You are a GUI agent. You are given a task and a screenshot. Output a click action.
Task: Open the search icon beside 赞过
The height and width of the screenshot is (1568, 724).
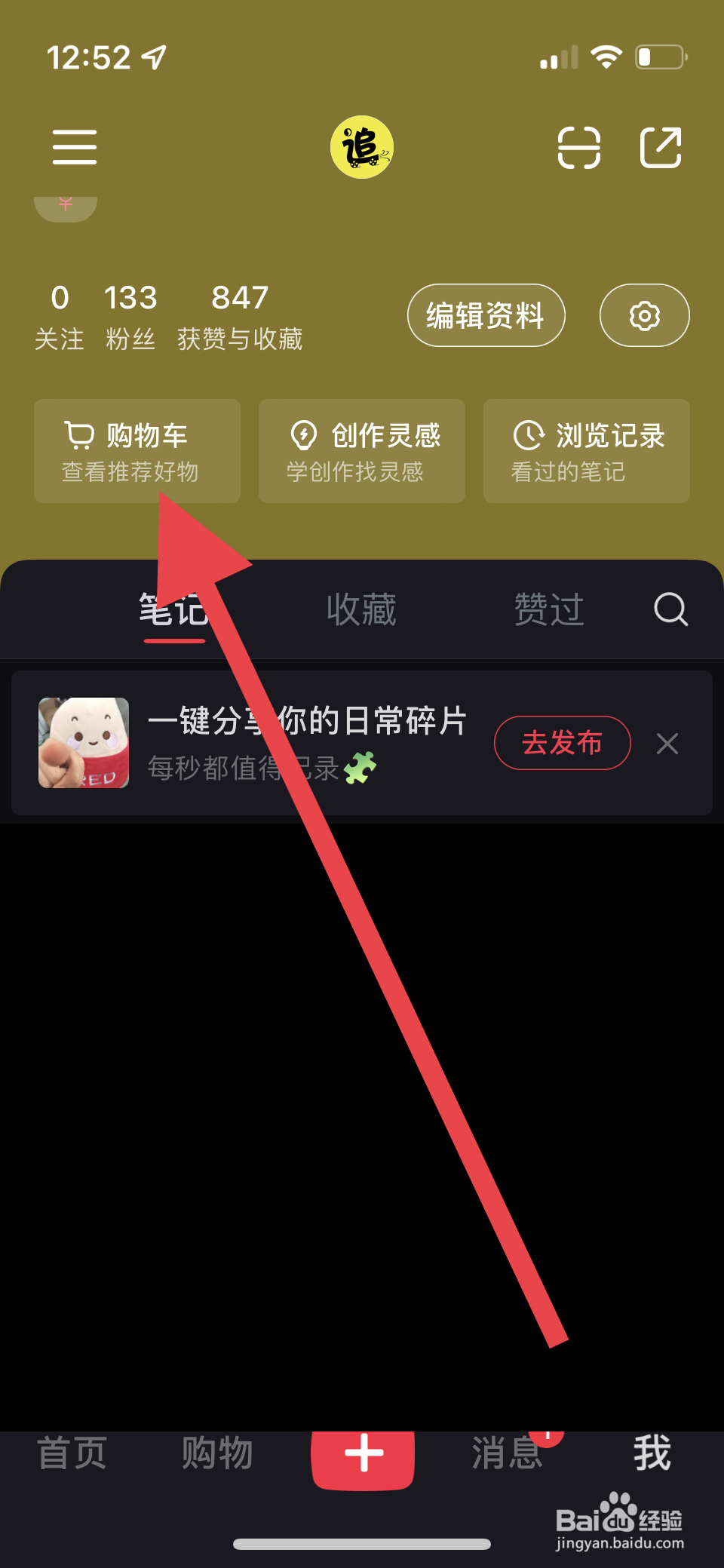point(669,609)
